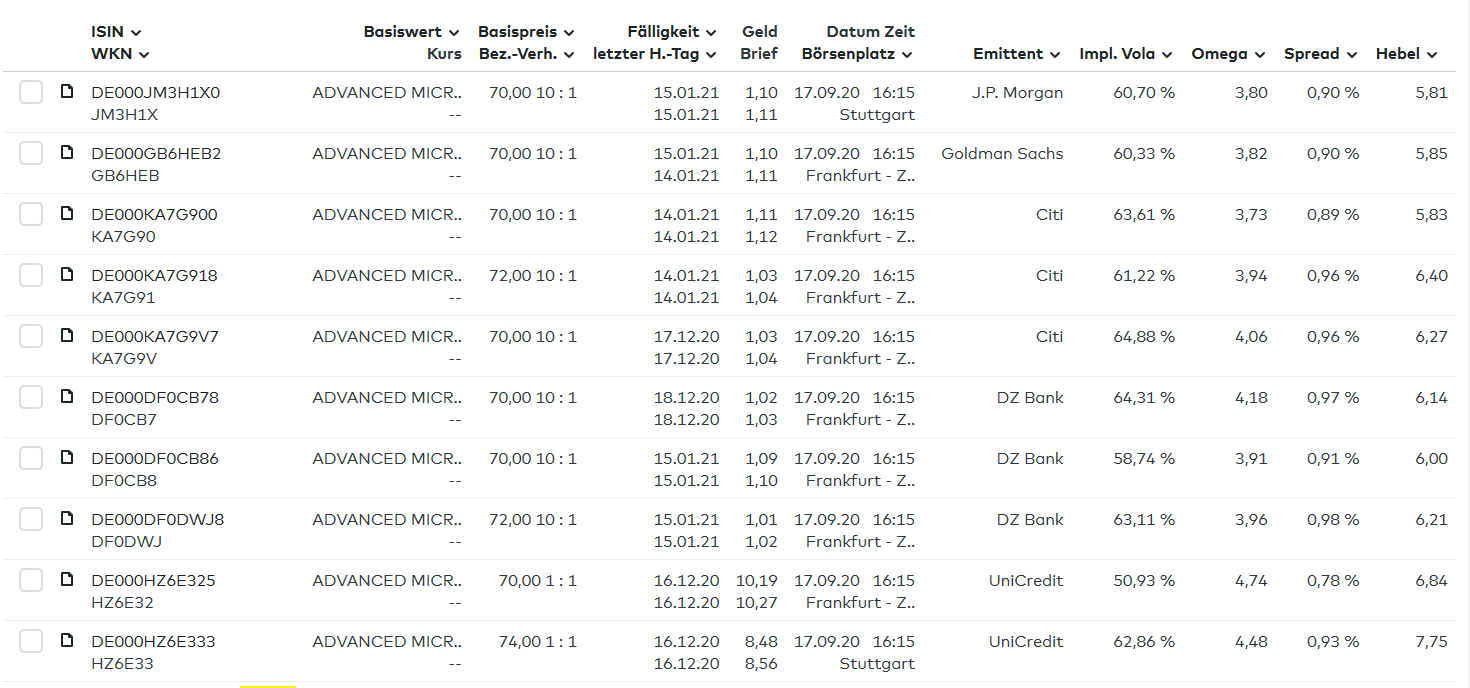The width and height of the screenshot is (1470, 688).
Task: Tick the checkbox for DE000GB6HEB2
Action: (31, 154)
